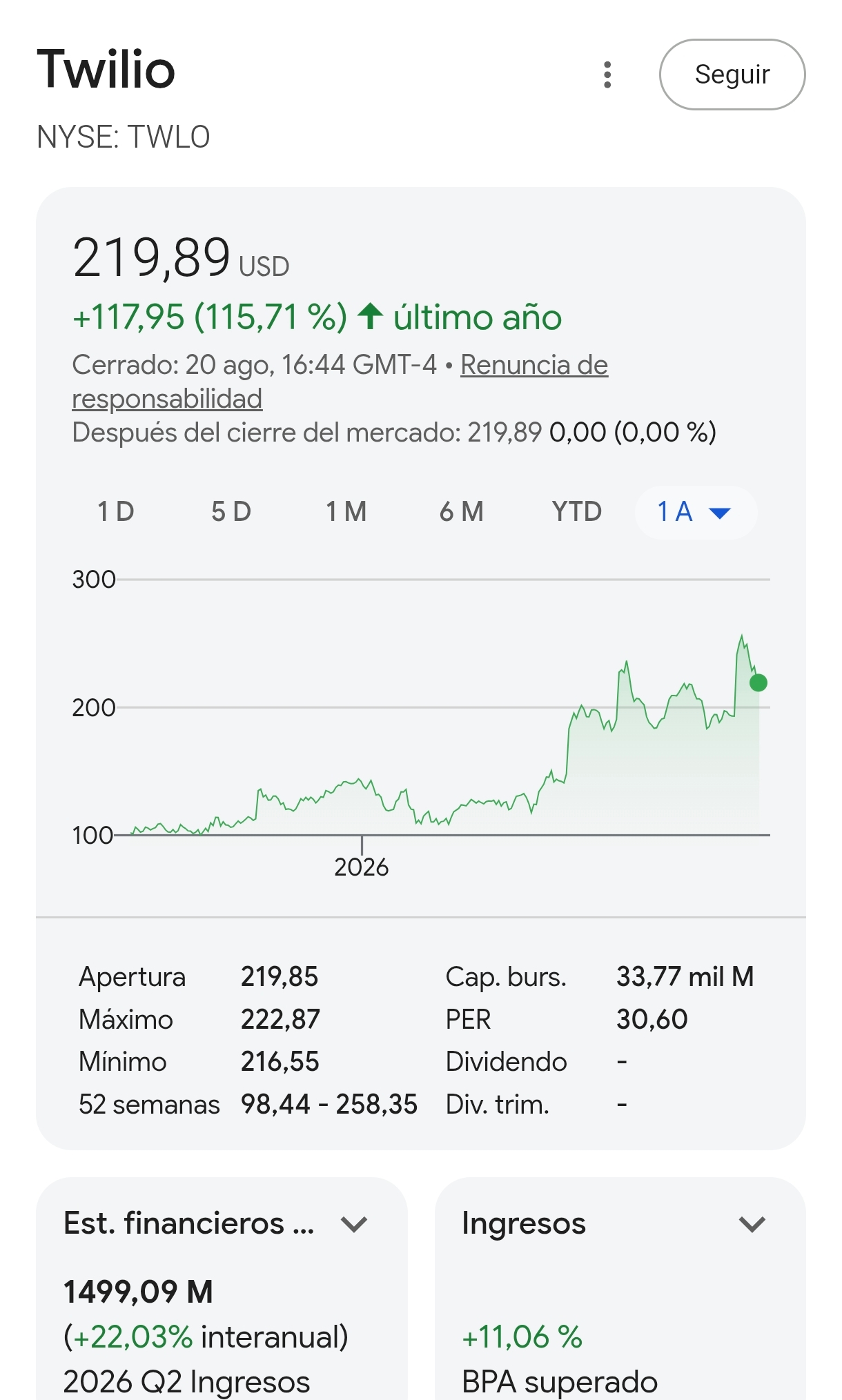The width and height of the screenshot is (842, 1400).
Task: Open the three-dot overflow menu
Action: click(607, 75)
